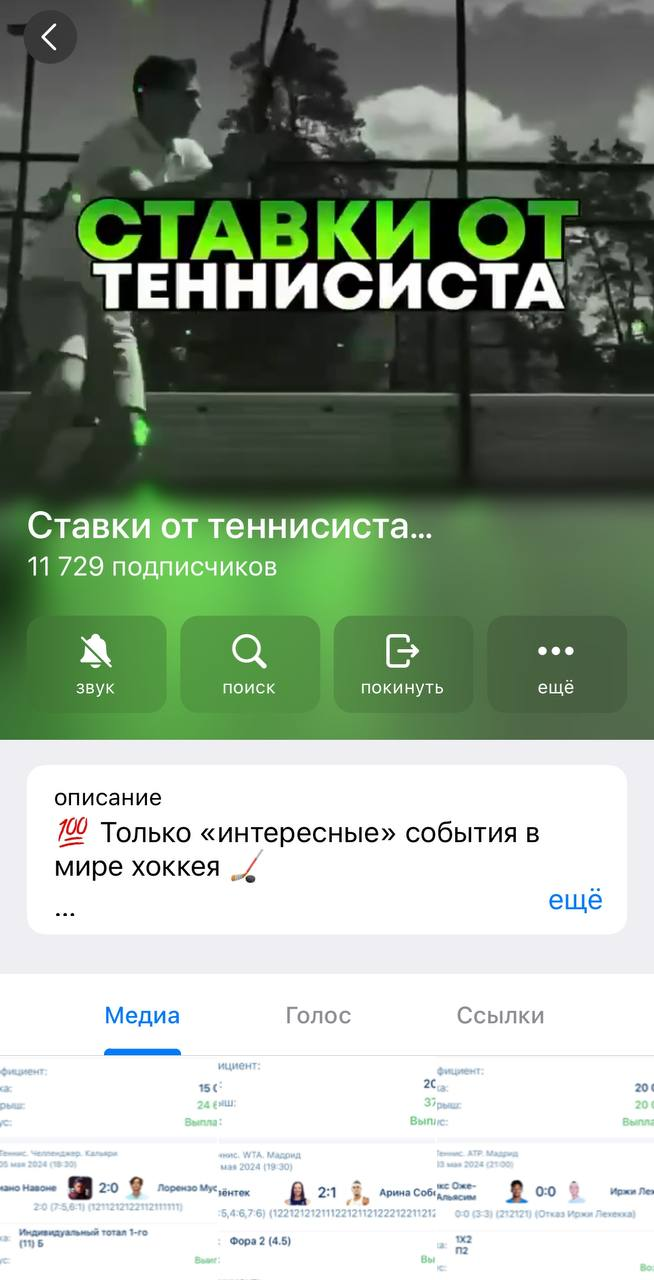Open the ещё more options button
Viewport: 654px width, 1280px height.
coord(556,664)
